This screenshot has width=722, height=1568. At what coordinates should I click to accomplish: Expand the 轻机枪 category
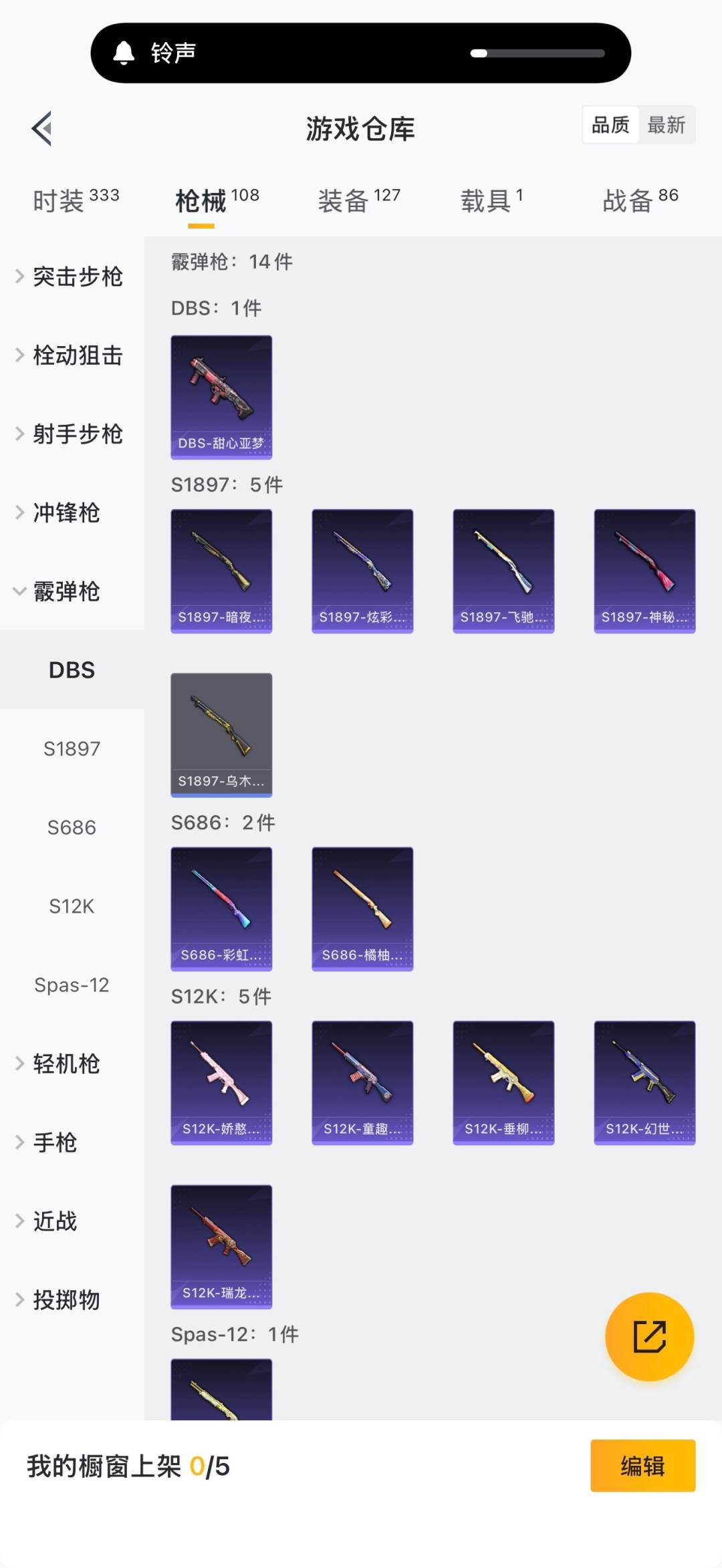67,1064
